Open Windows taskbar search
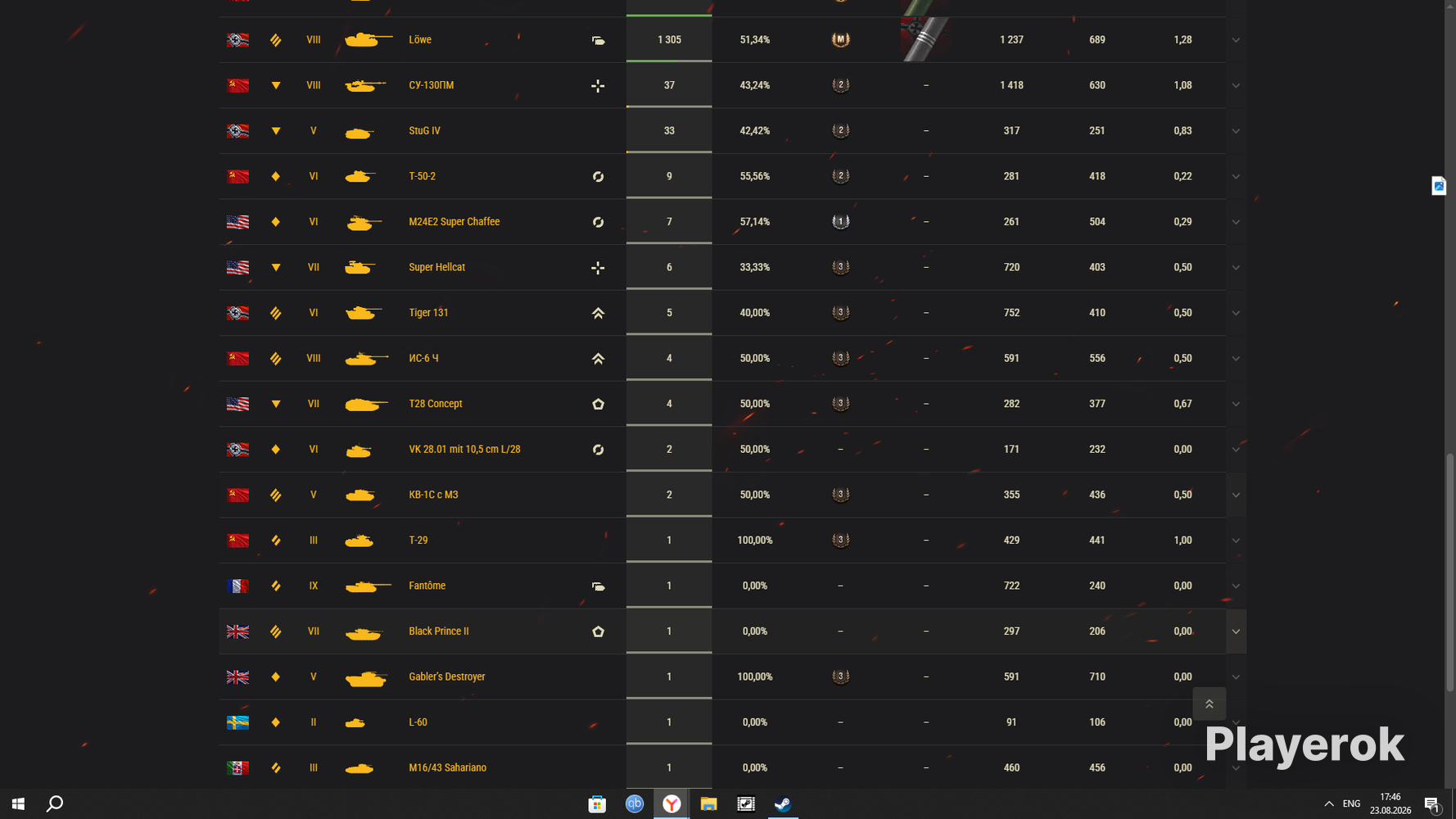This screenshot has height=819, width=1456. coord(55,803)
